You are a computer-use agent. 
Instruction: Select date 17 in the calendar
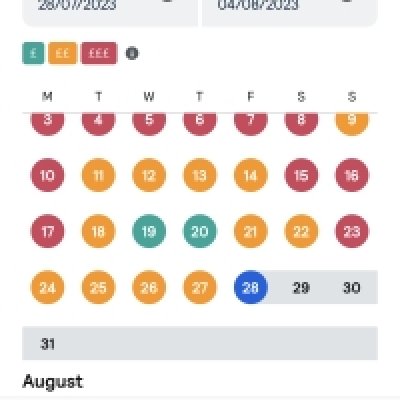tap(47, 231)
